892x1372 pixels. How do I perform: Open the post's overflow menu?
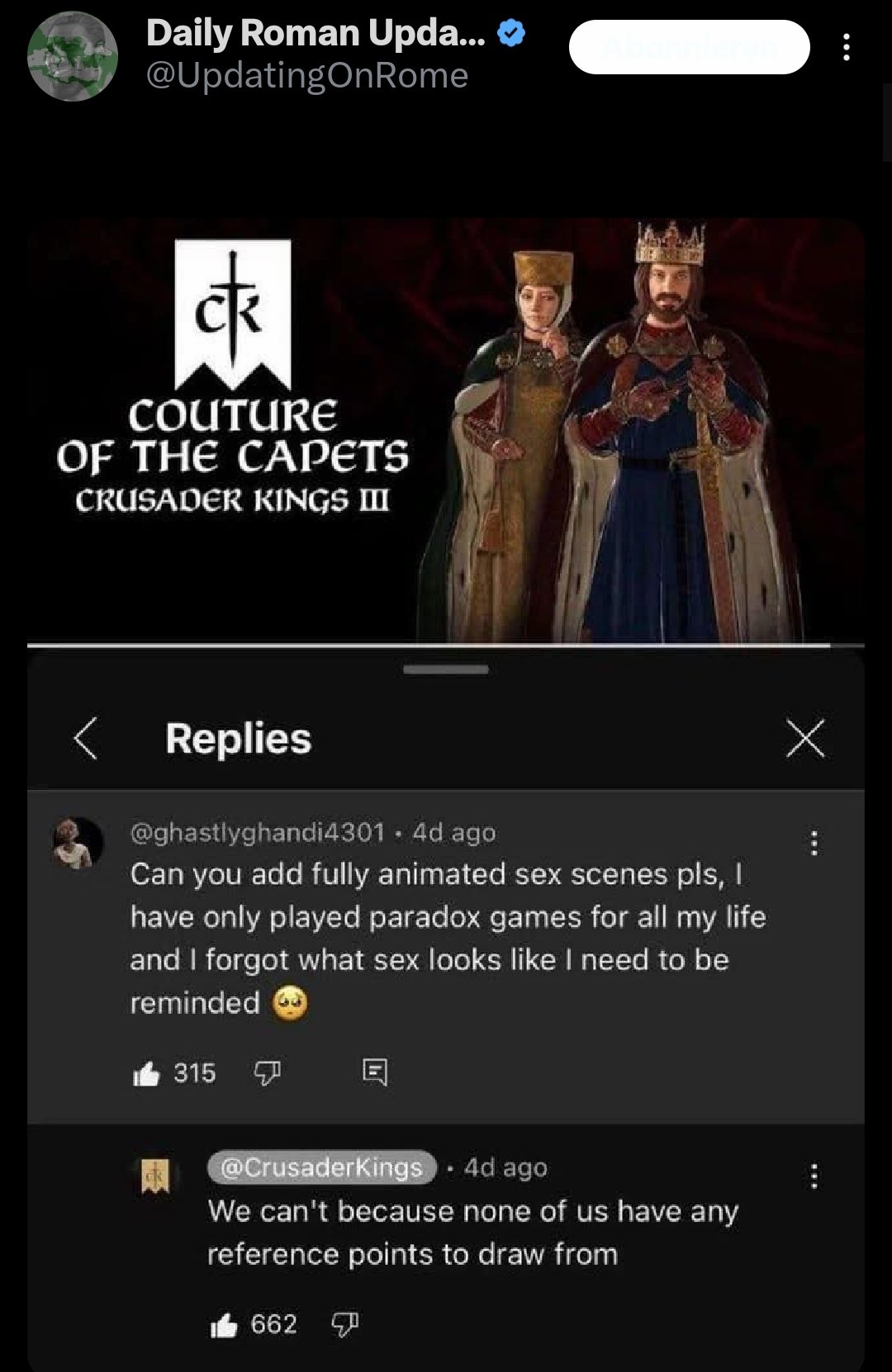click(x=846, y=48)
